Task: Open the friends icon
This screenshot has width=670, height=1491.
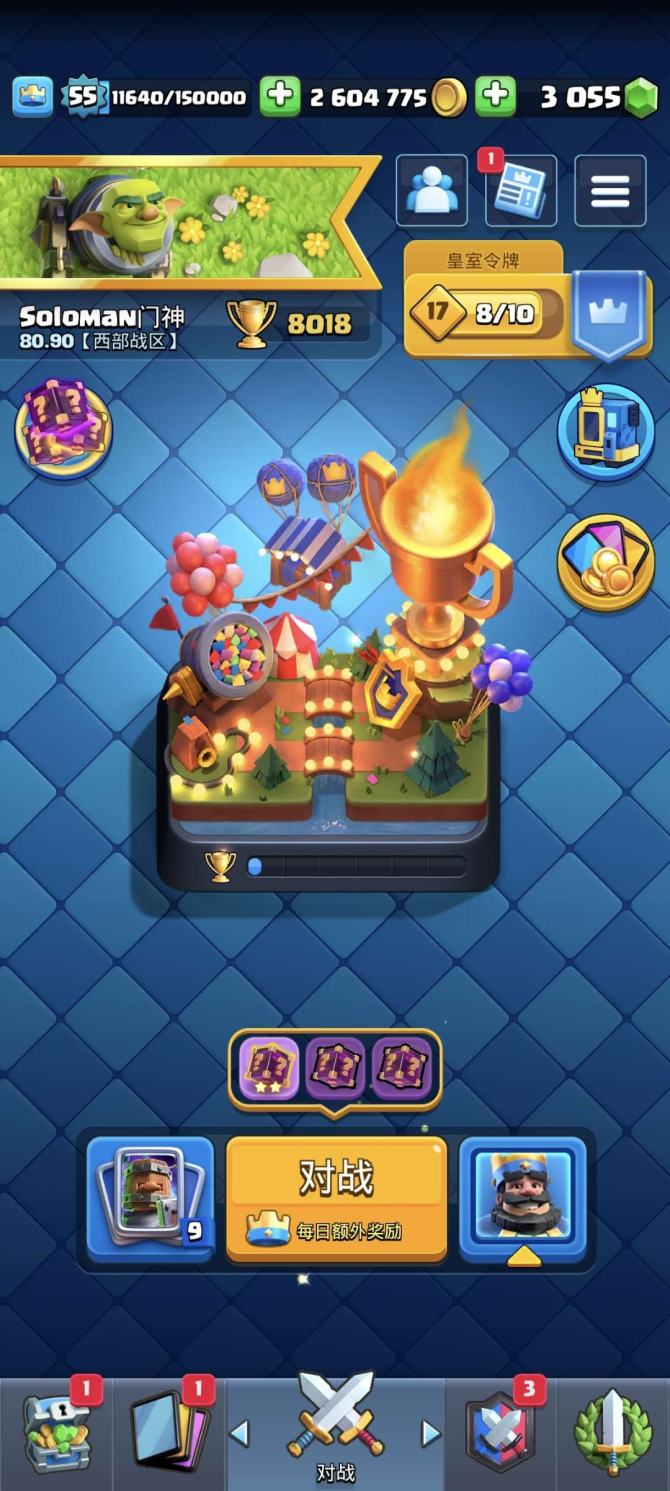Action: [x=432, y=190]
